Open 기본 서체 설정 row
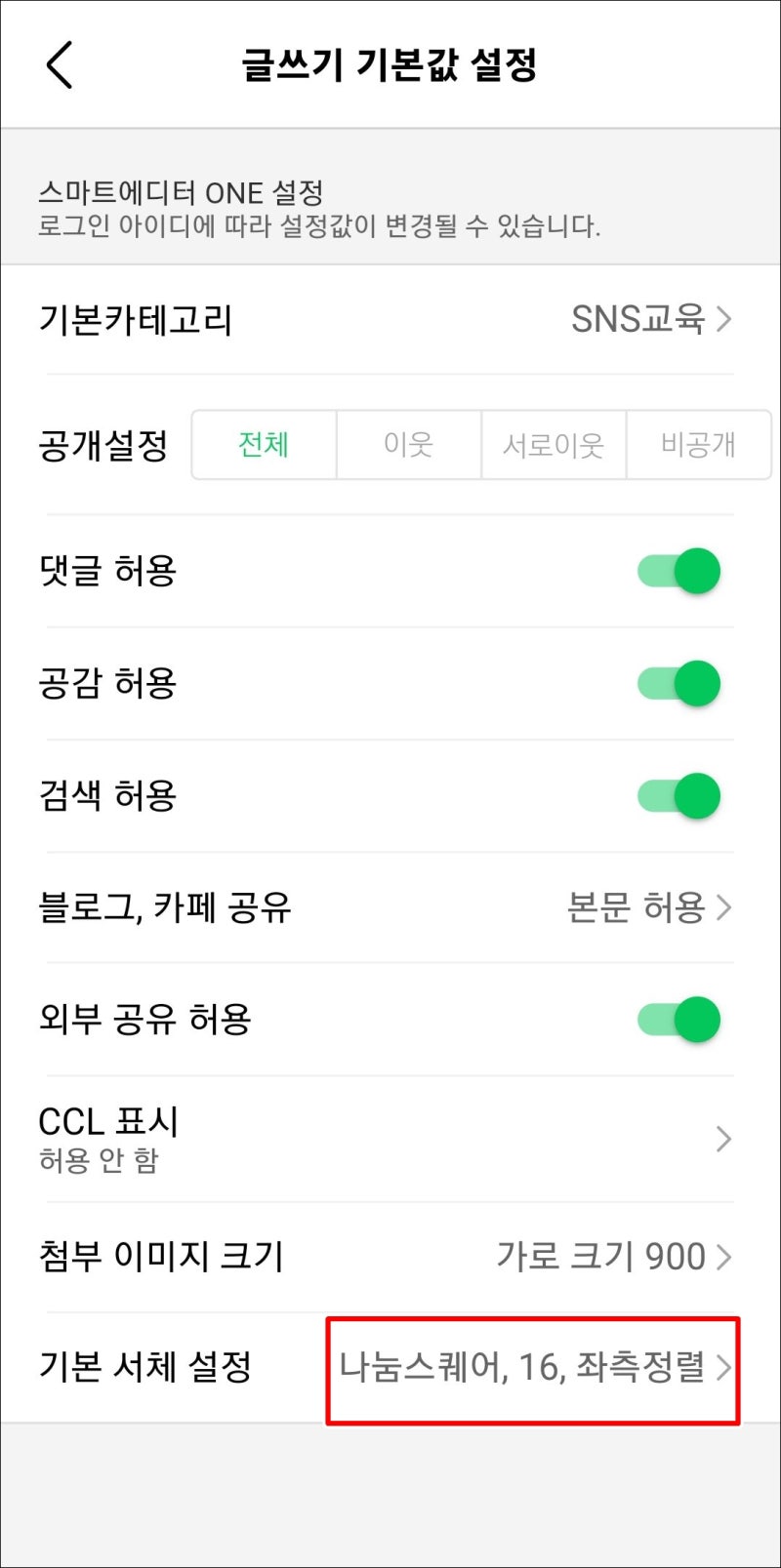The height and width of the screenshot is (1568, 781). tap(390, 1367)
